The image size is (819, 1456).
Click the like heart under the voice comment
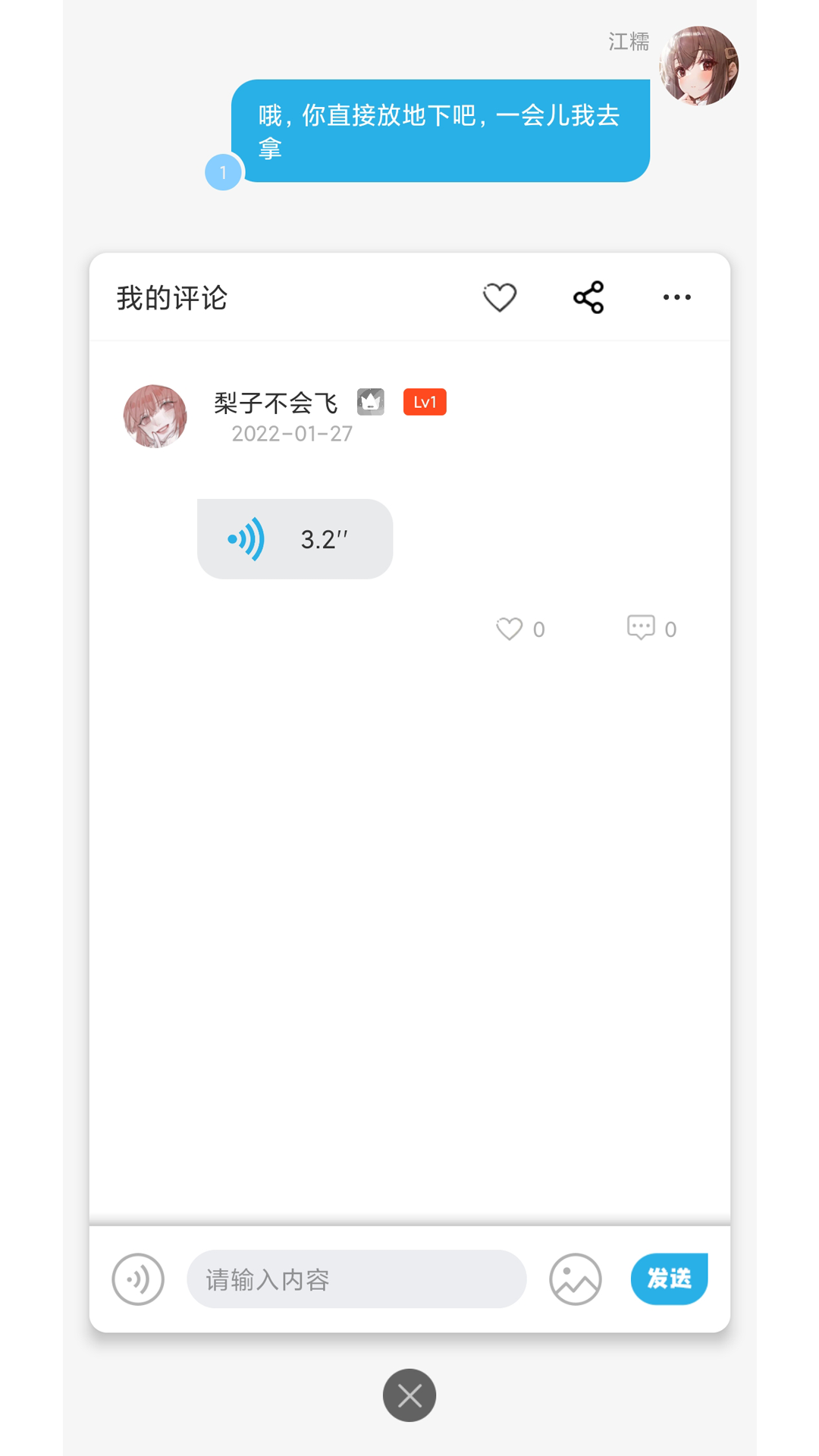(x=510, y=629)
